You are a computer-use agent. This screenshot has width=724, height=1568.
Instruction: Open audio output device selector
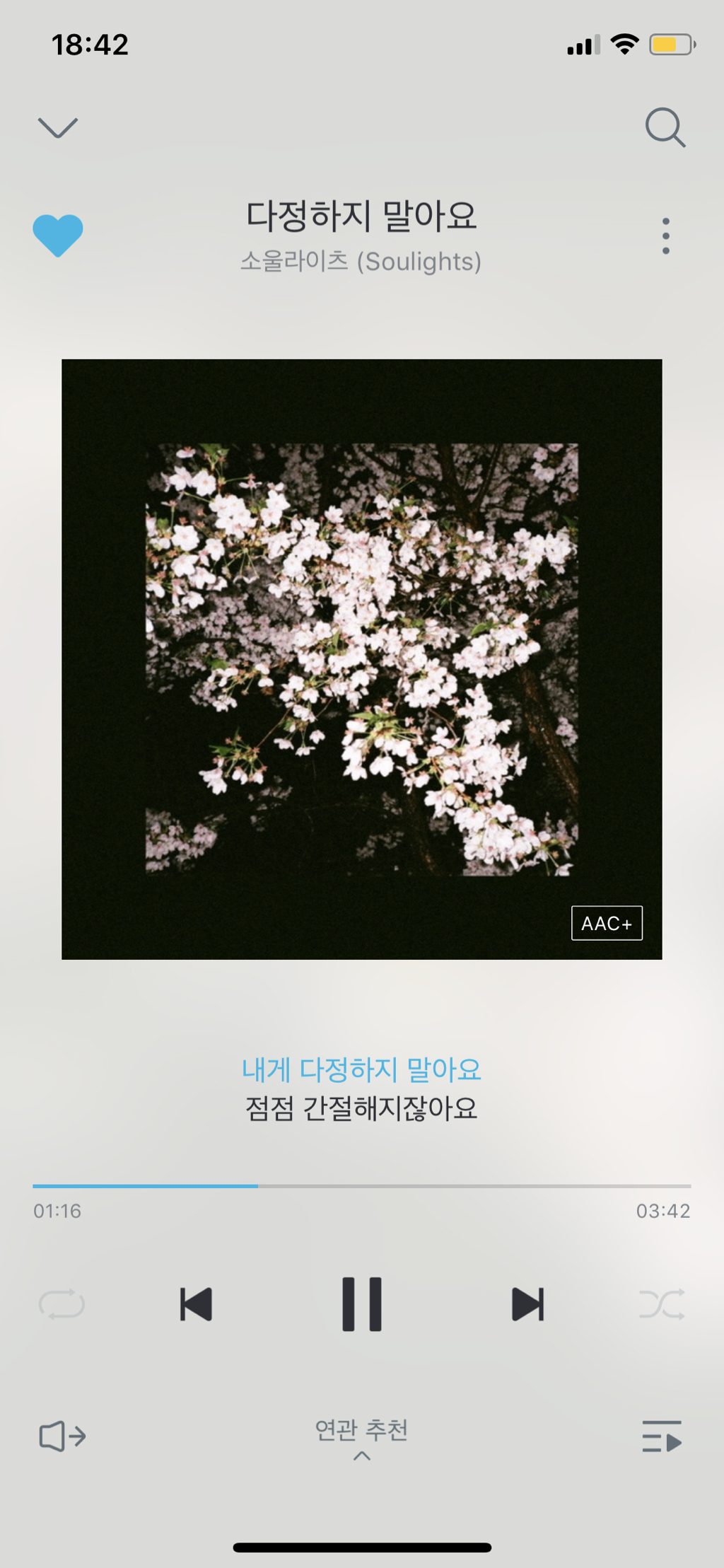[62, 1436]
